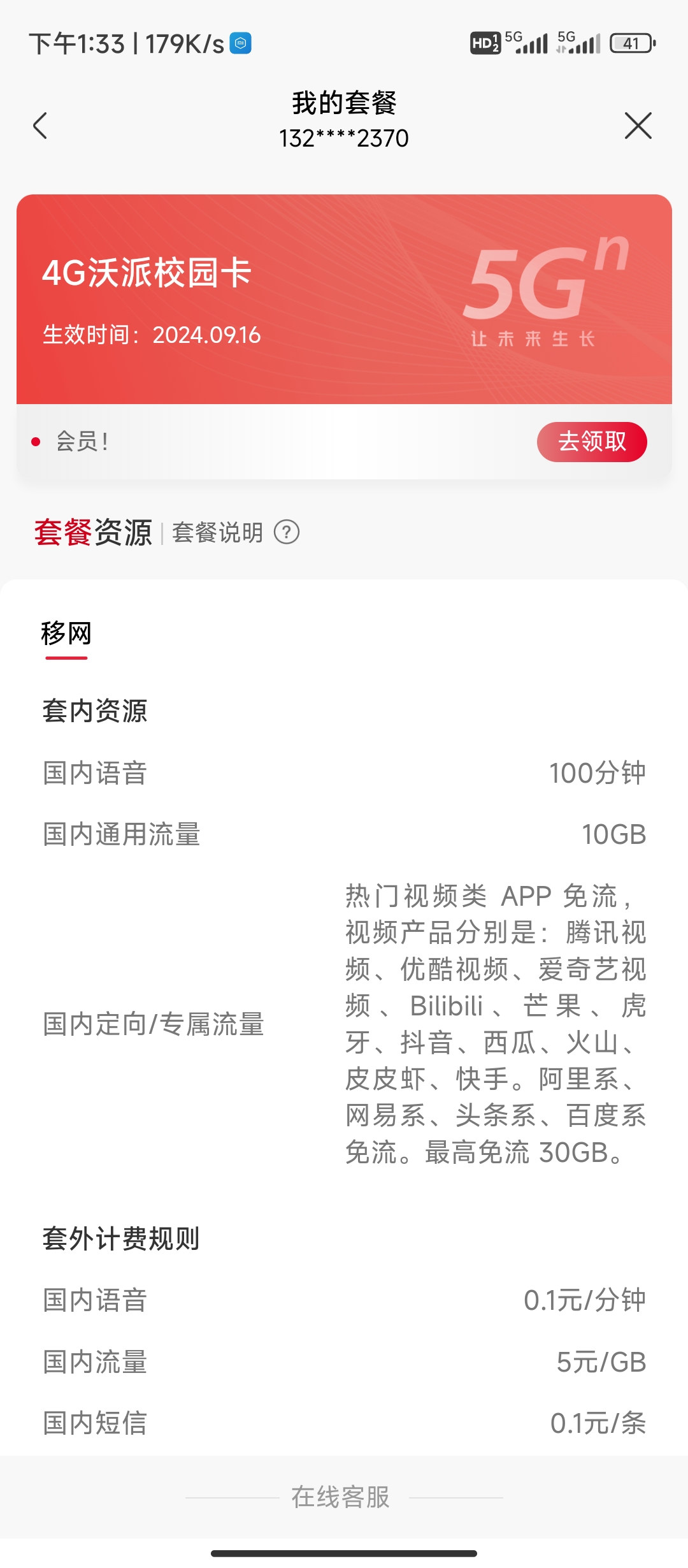Screen dimensions: 688x1568
Task: Close the 我的套餐 page
Action: coord(638,126)
